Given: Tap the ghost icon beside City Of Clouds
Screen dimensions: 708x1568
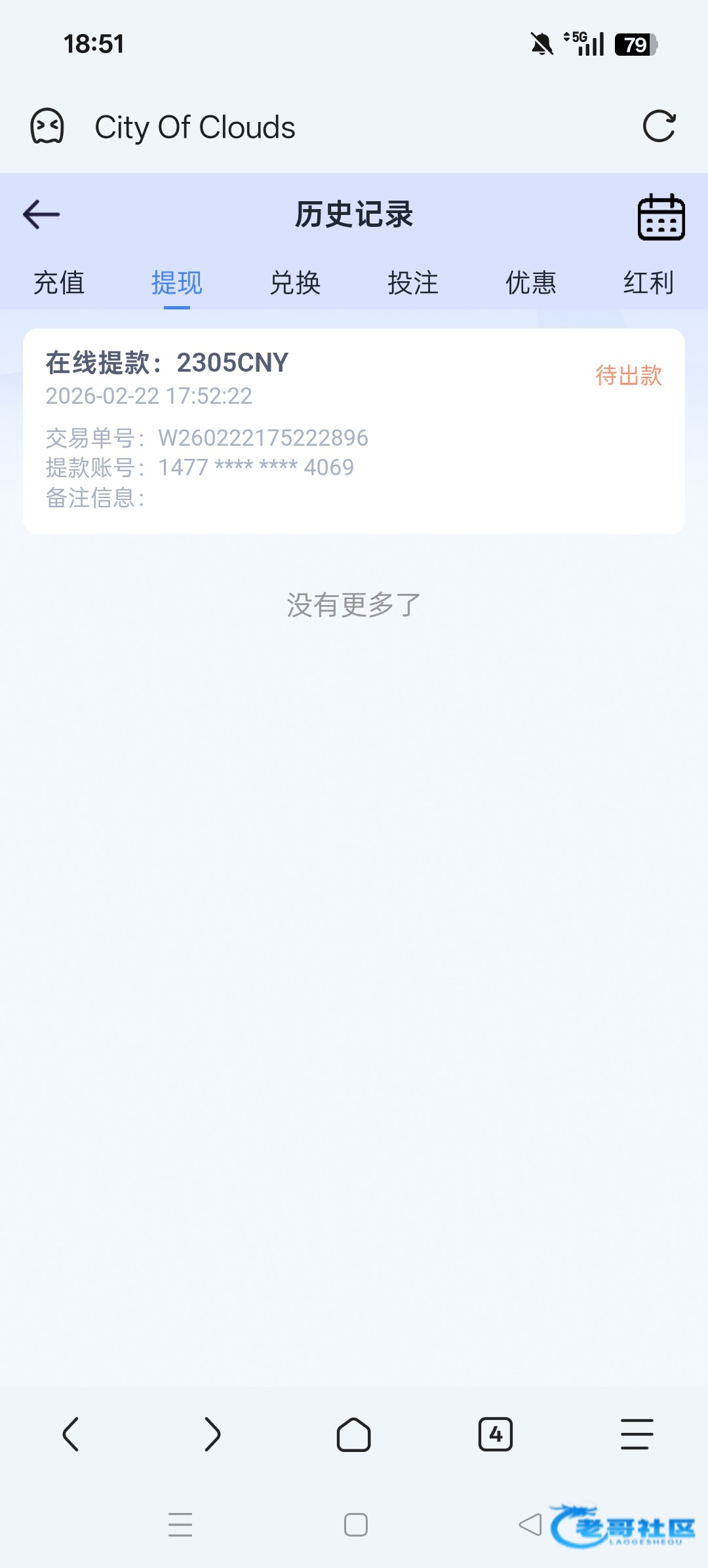Looking at the screenshot, I should pyautogui.click(x=47, y=127).
